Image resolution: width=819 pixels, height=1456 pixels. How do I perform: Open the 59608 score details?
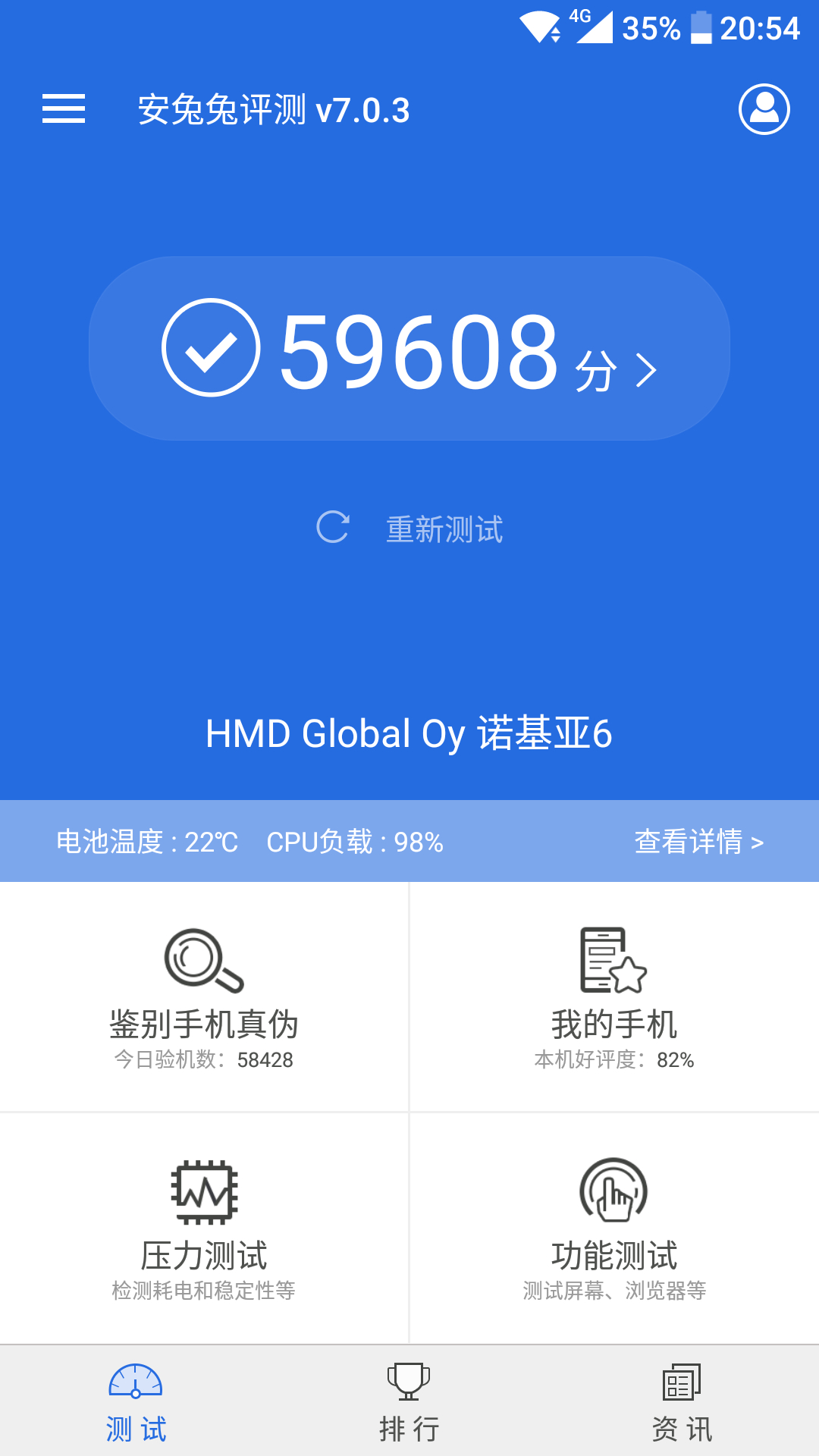(x=409, y=349)
